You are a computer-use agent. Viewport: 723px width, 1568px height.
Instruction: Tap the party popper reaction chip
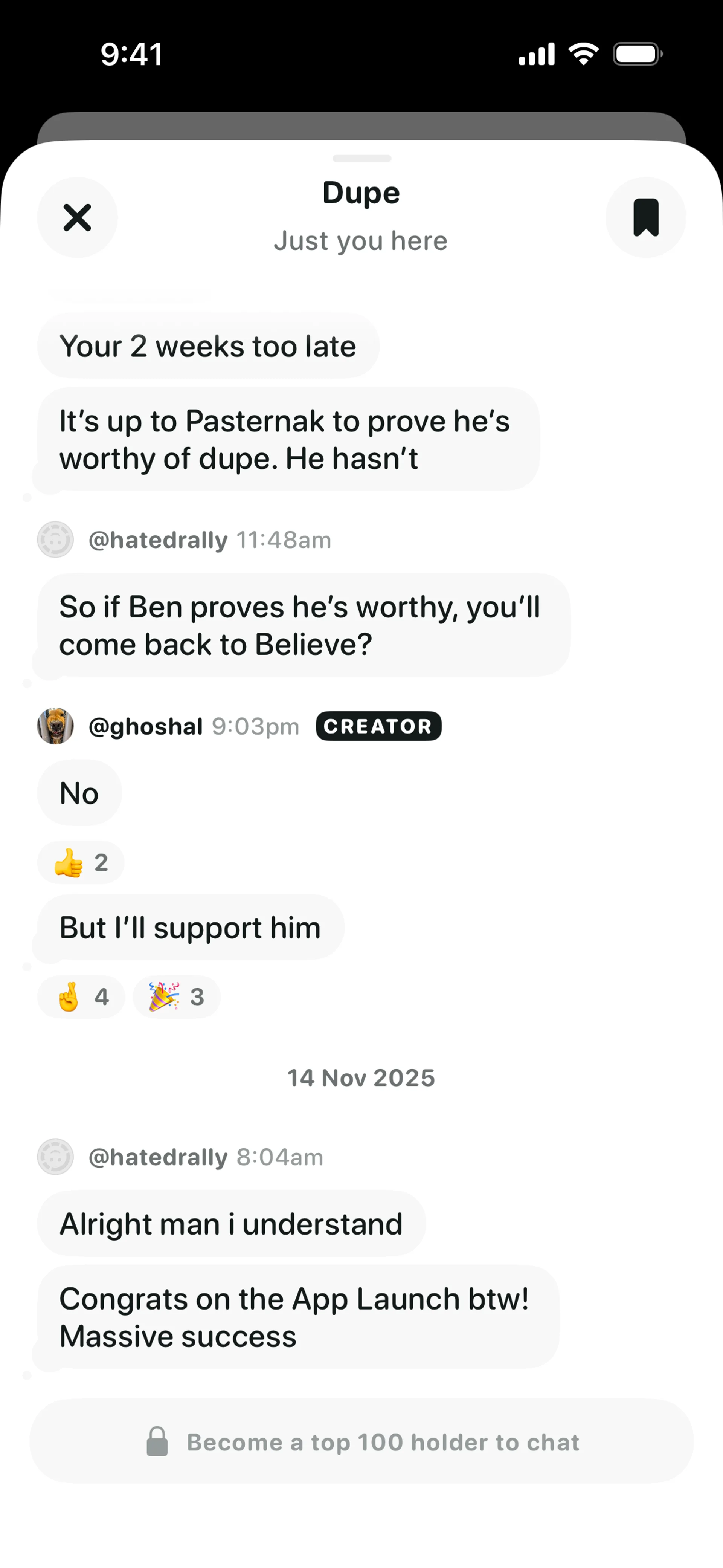click(177, 997)
